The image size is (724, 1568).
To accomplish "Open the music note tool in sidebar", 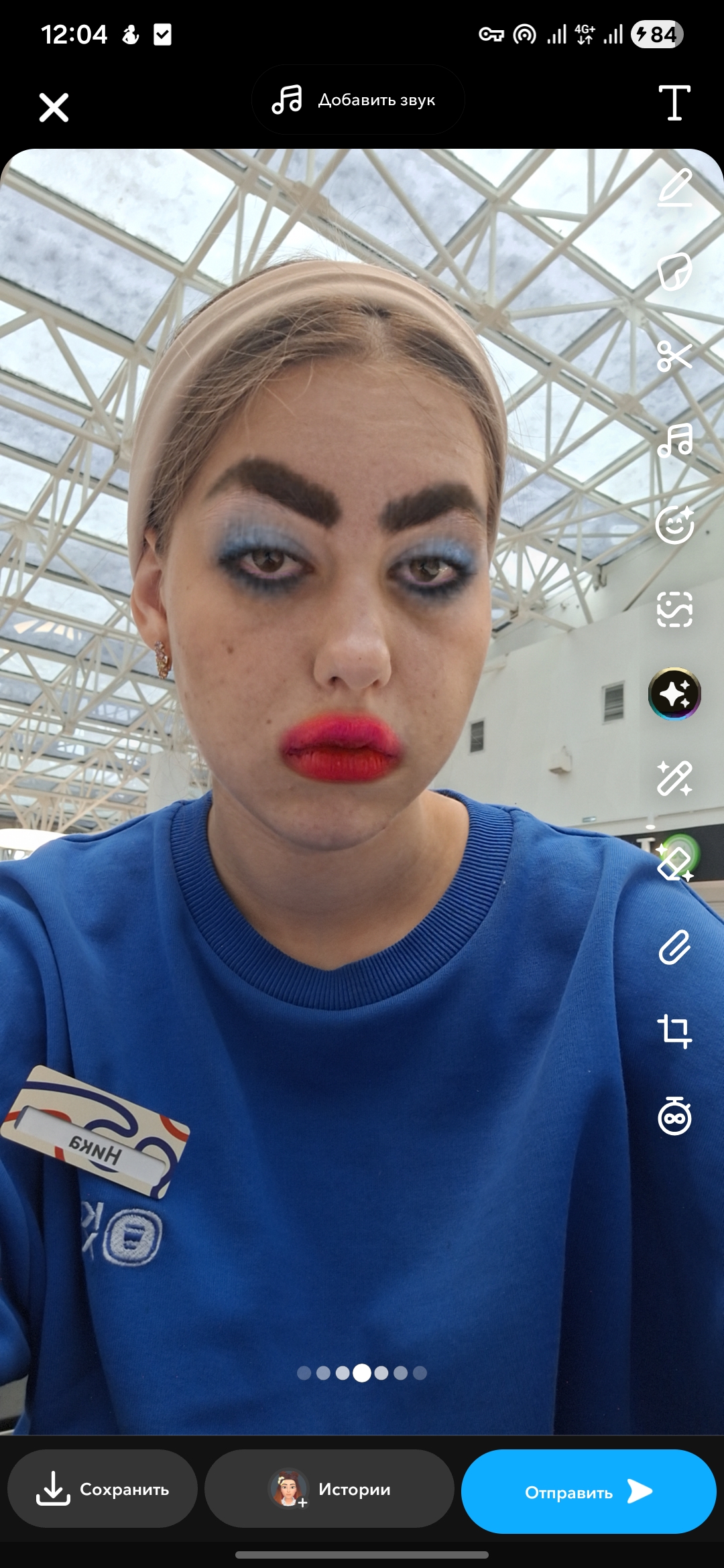I will pos(674,440).
